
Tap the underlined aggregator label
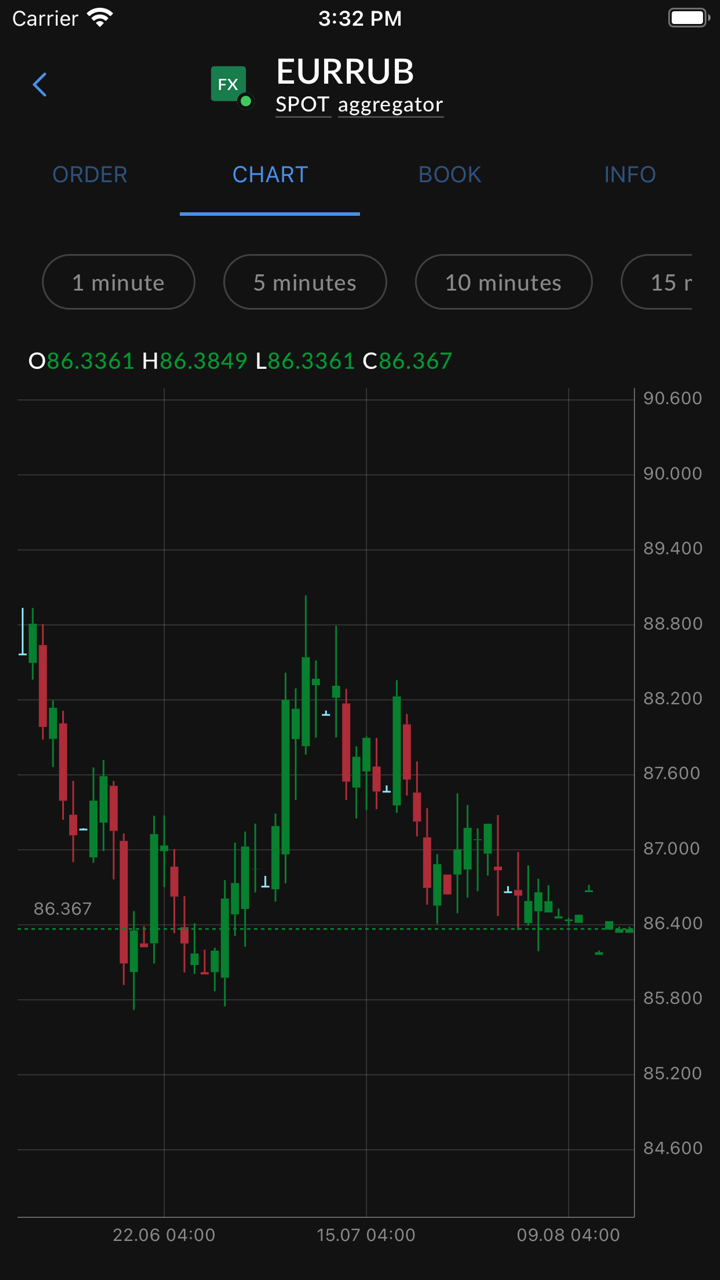click(x=390, y=105)
